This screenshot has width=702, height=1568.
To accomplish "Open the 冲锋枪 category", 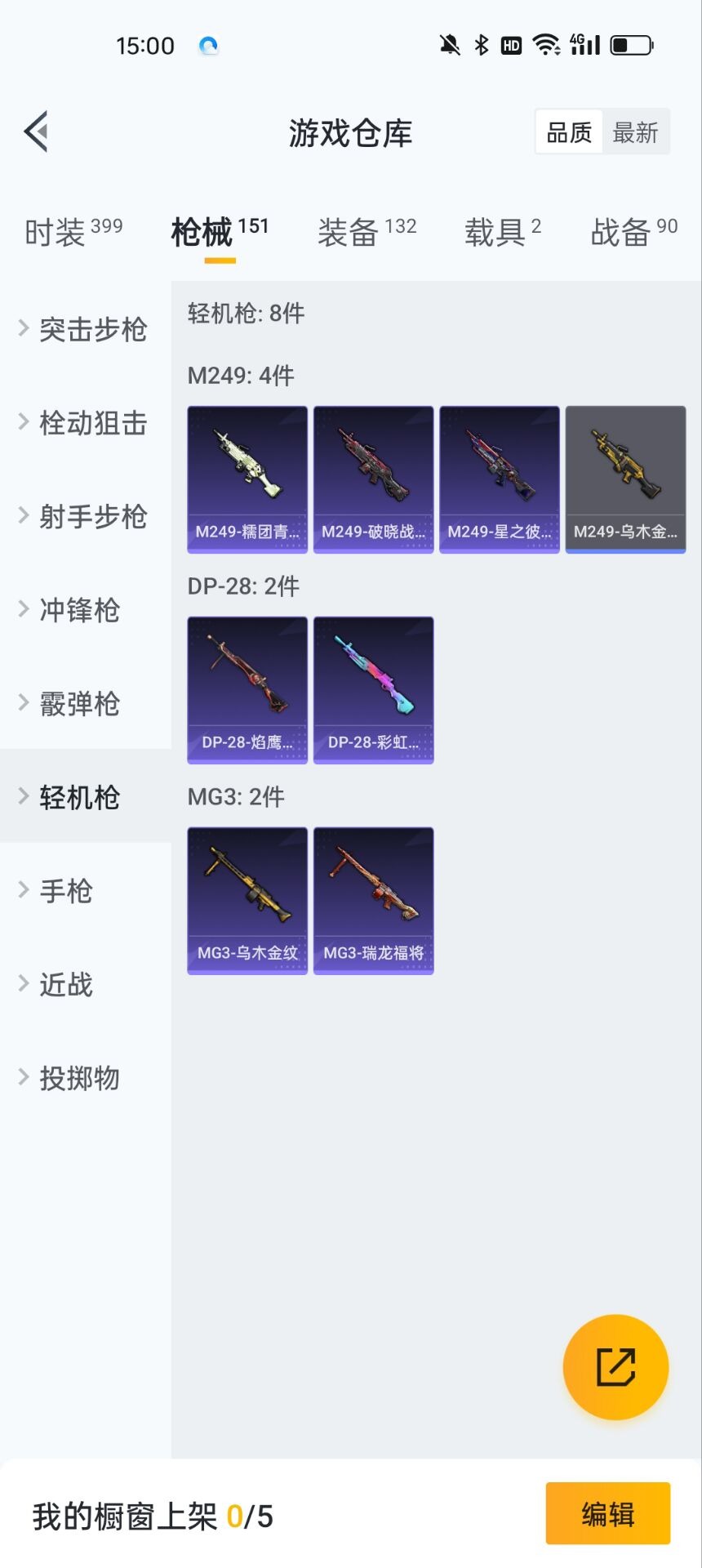I will click(79, 610).
